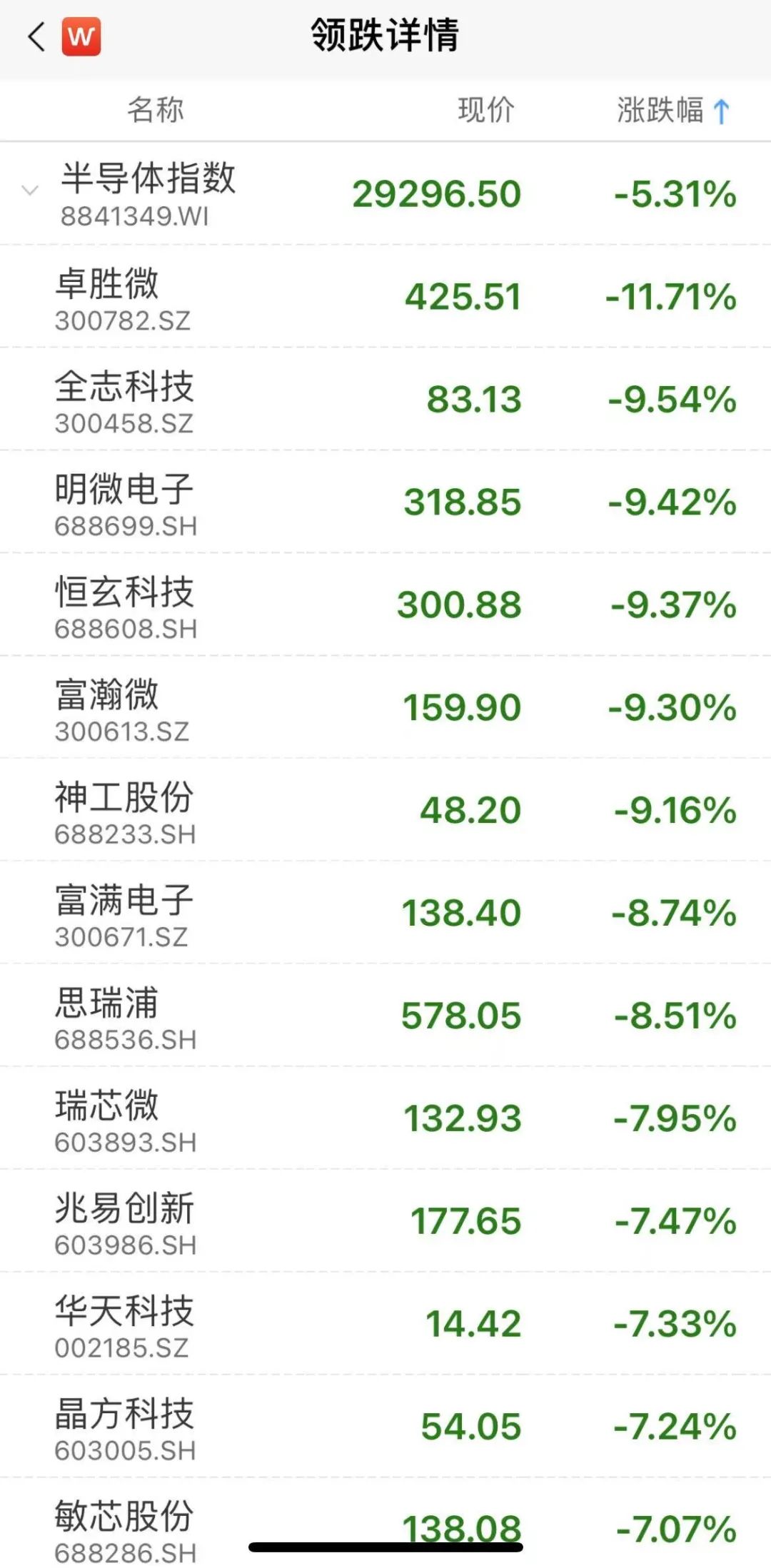Go back from 领跌详情 page

[x=36, y=36]
